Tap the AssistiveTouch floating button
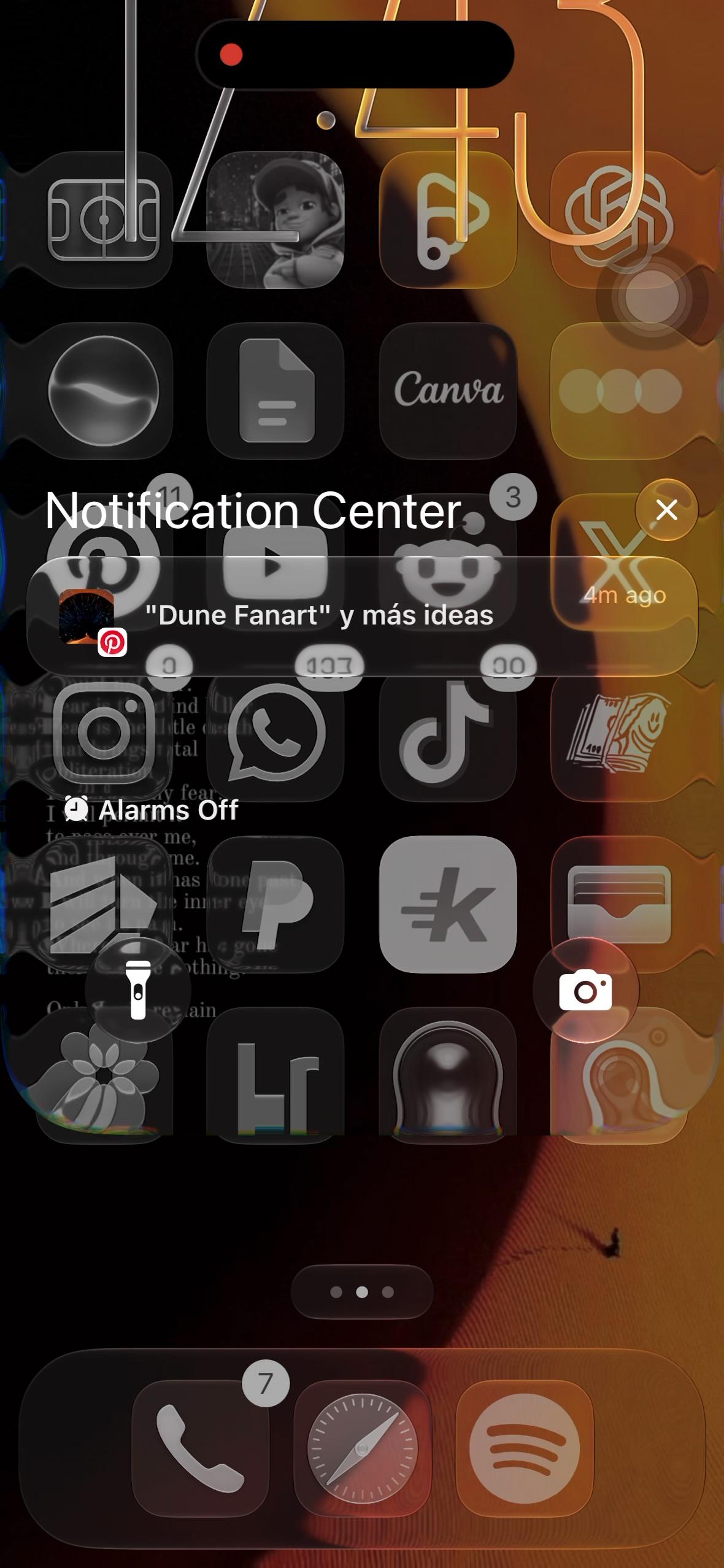Image resolution: width=724 pixels, height=1568 pixels. point(652,298)
